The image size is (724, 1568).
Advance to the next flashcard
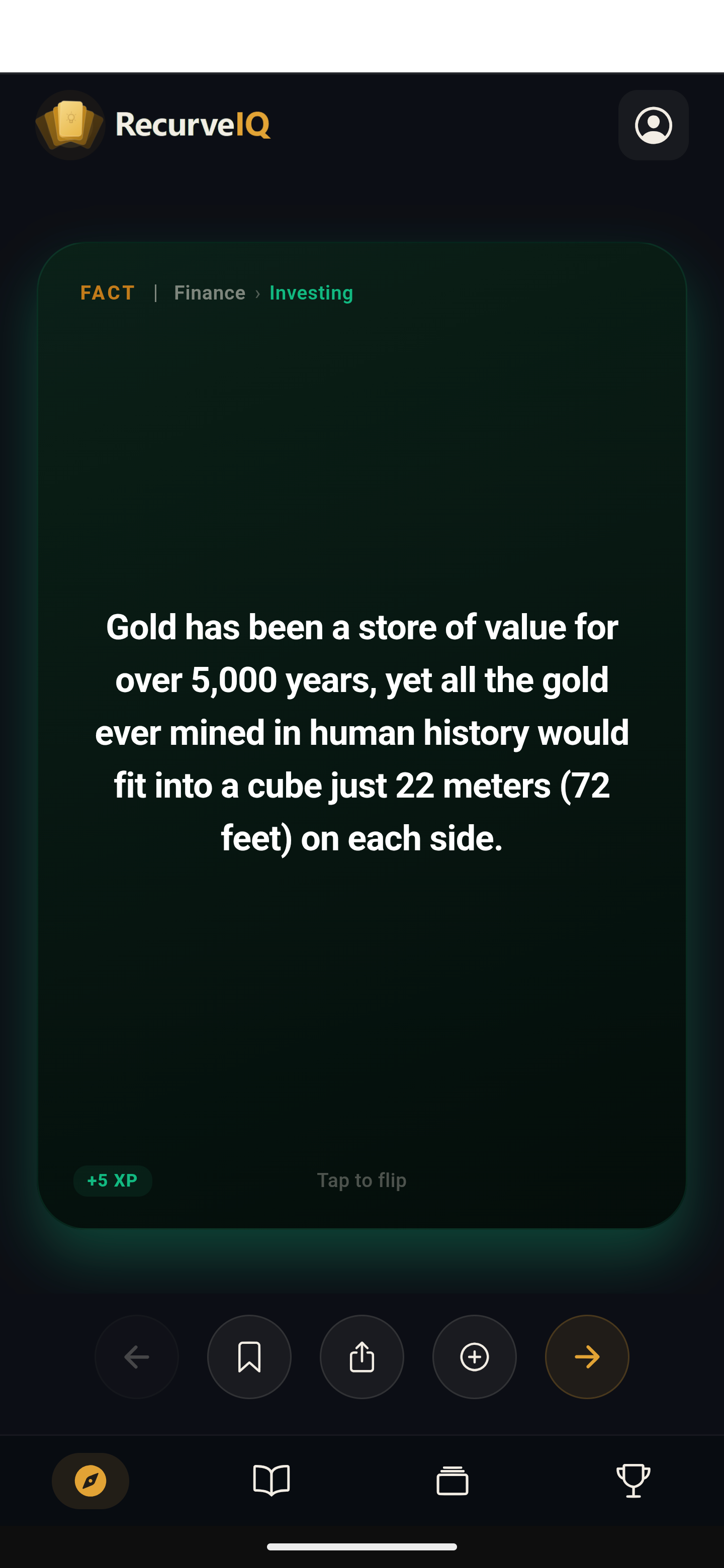[586, 1357]
